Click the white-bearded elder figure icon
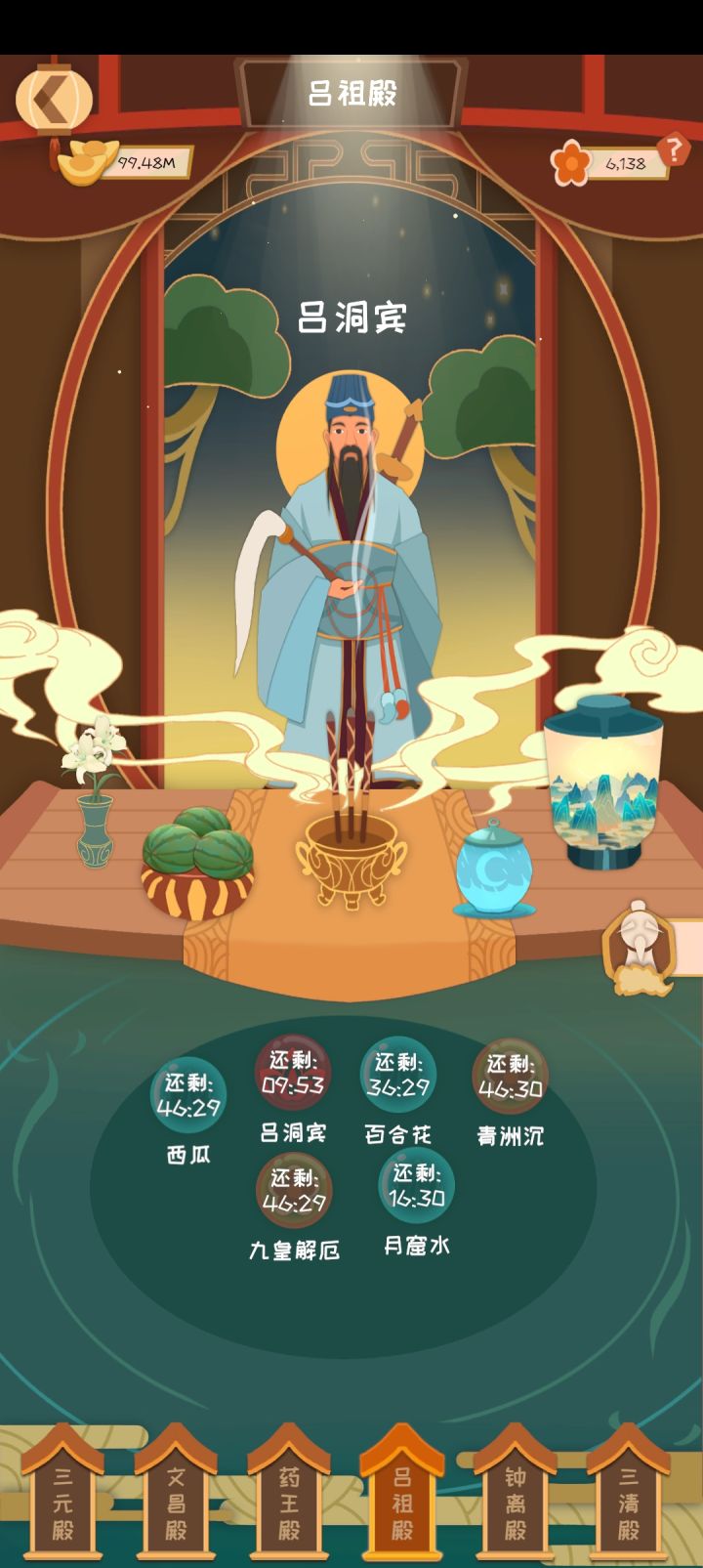 pyautogui.click(x=640, y=943)
